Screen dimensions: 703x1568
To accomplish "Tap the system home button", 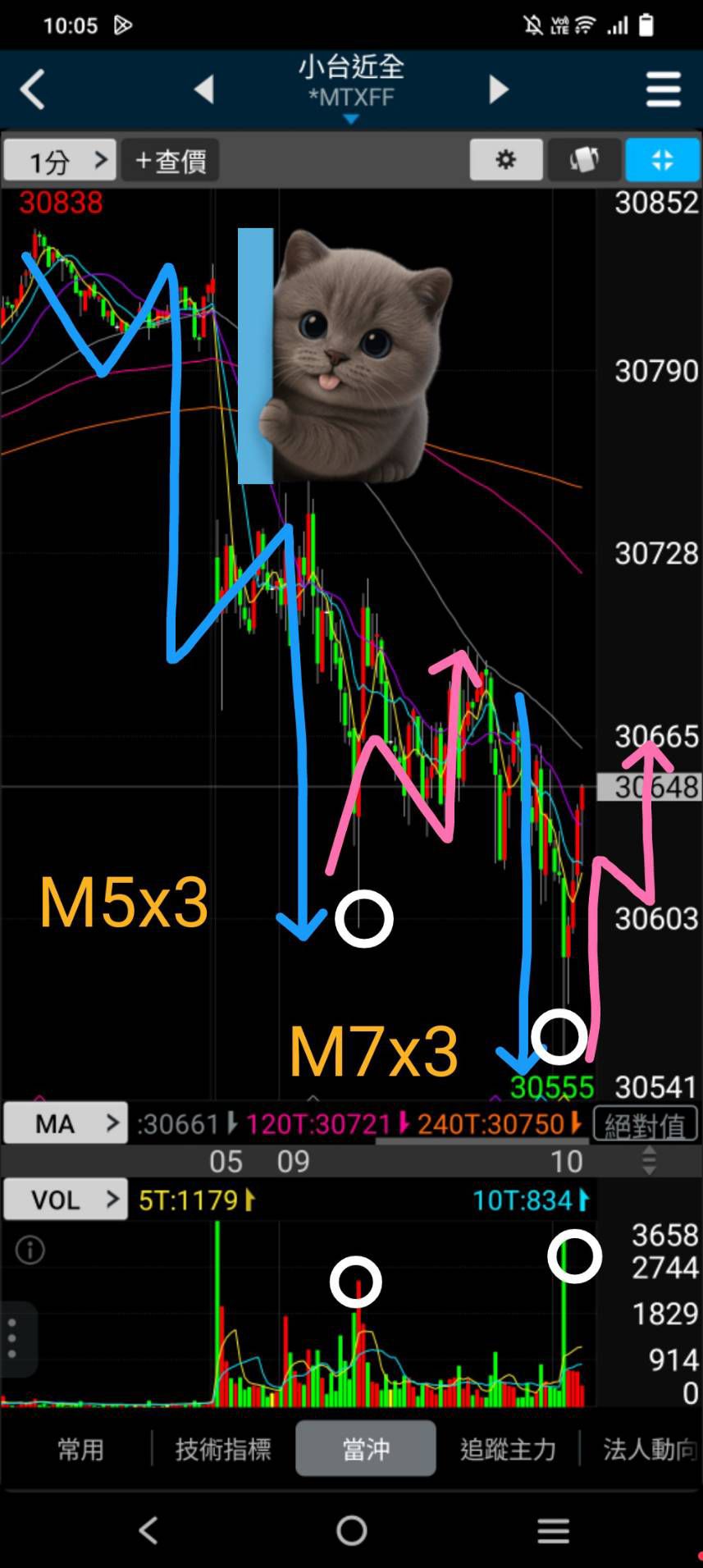I will (351, 1529).
